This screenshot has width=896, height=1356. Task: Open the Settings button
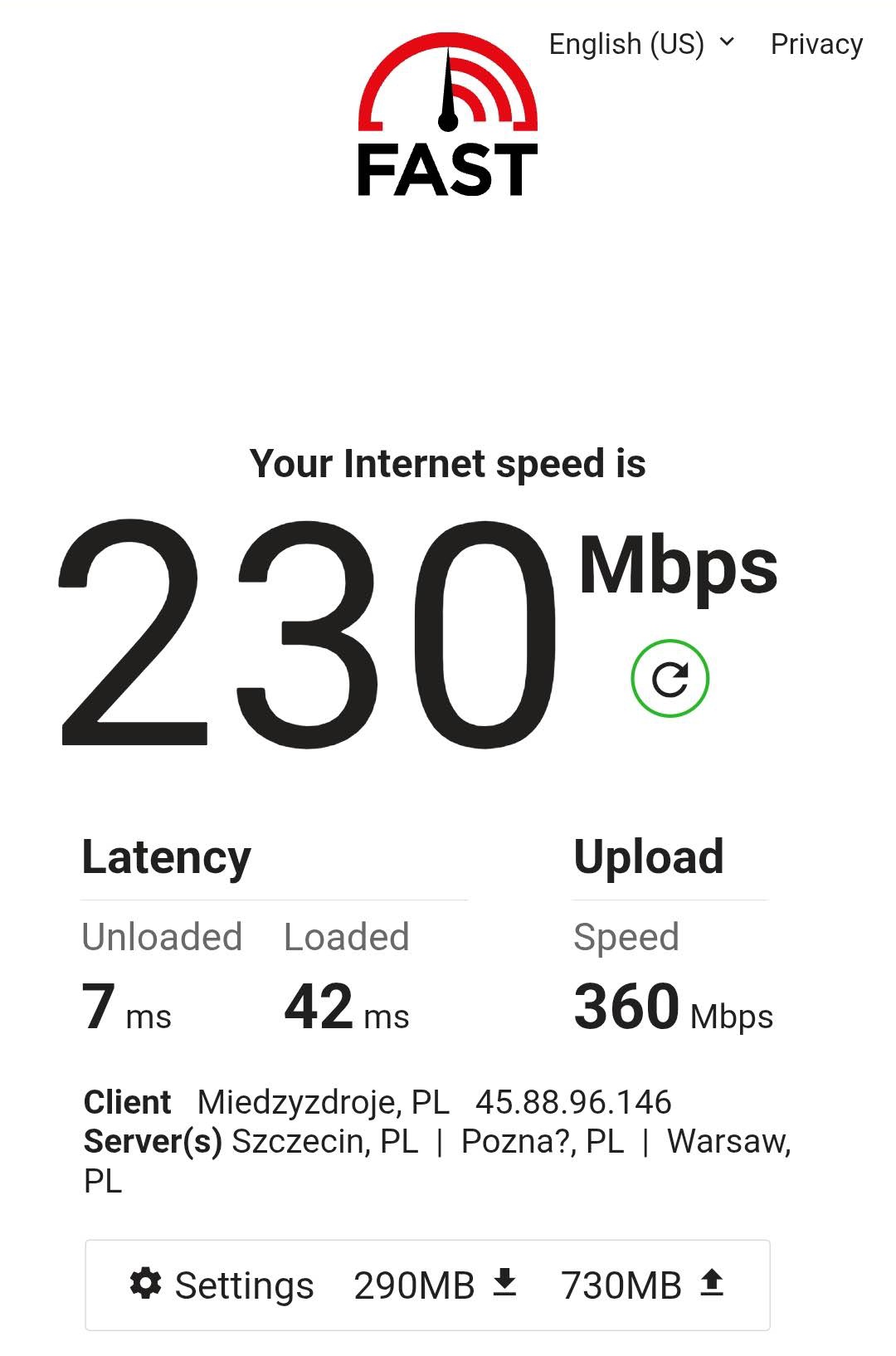pos(222,1285)
